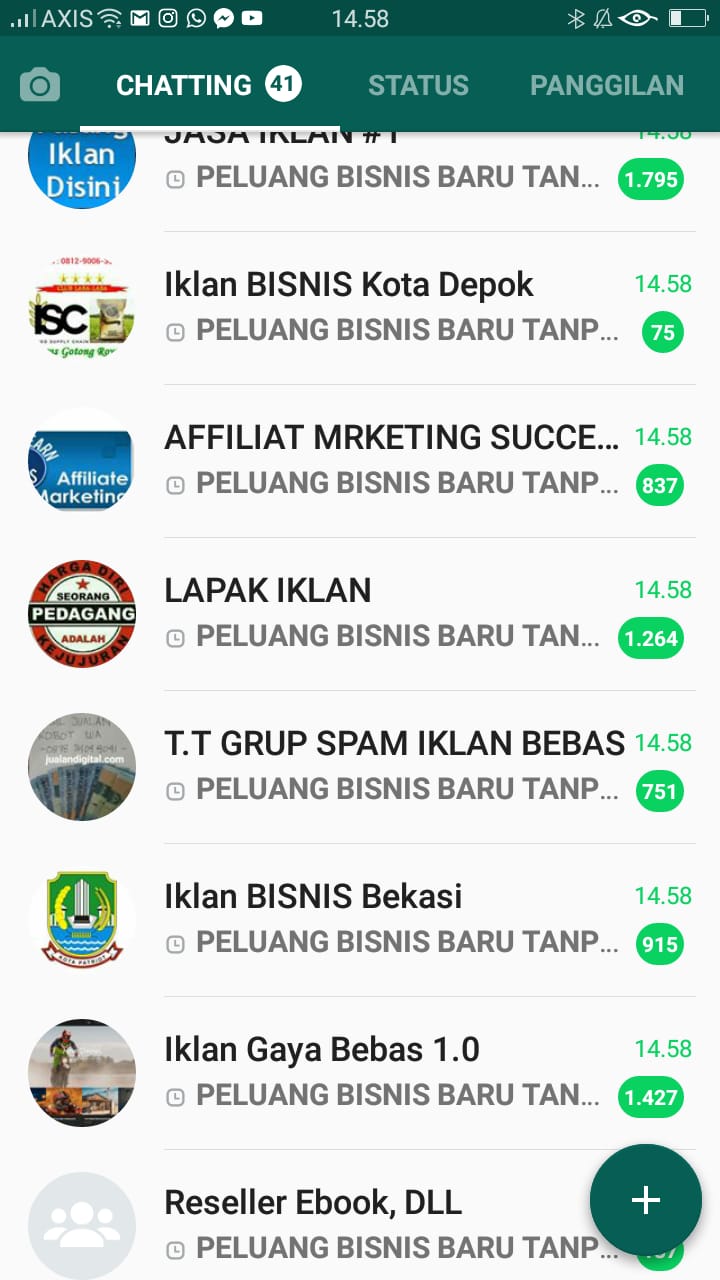View the Iklan BISNIS Bekasi profile picture
The height and width of the screenshot is (1280, 720).
coord(82,919)
